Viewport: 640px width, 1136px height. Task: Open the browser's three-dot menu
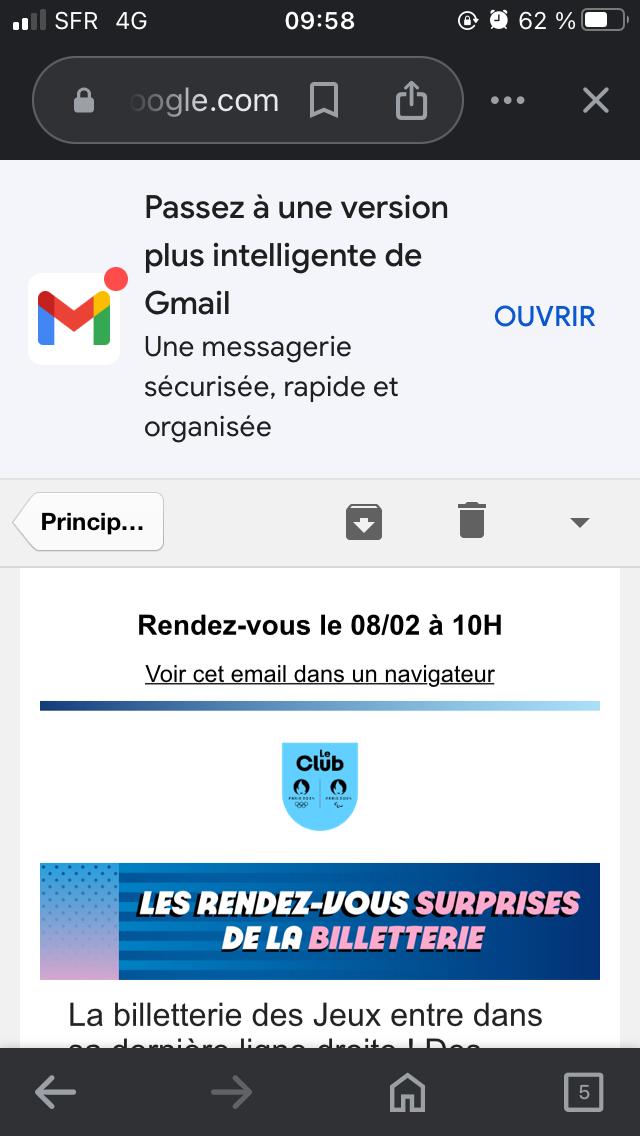coord(508,101)
